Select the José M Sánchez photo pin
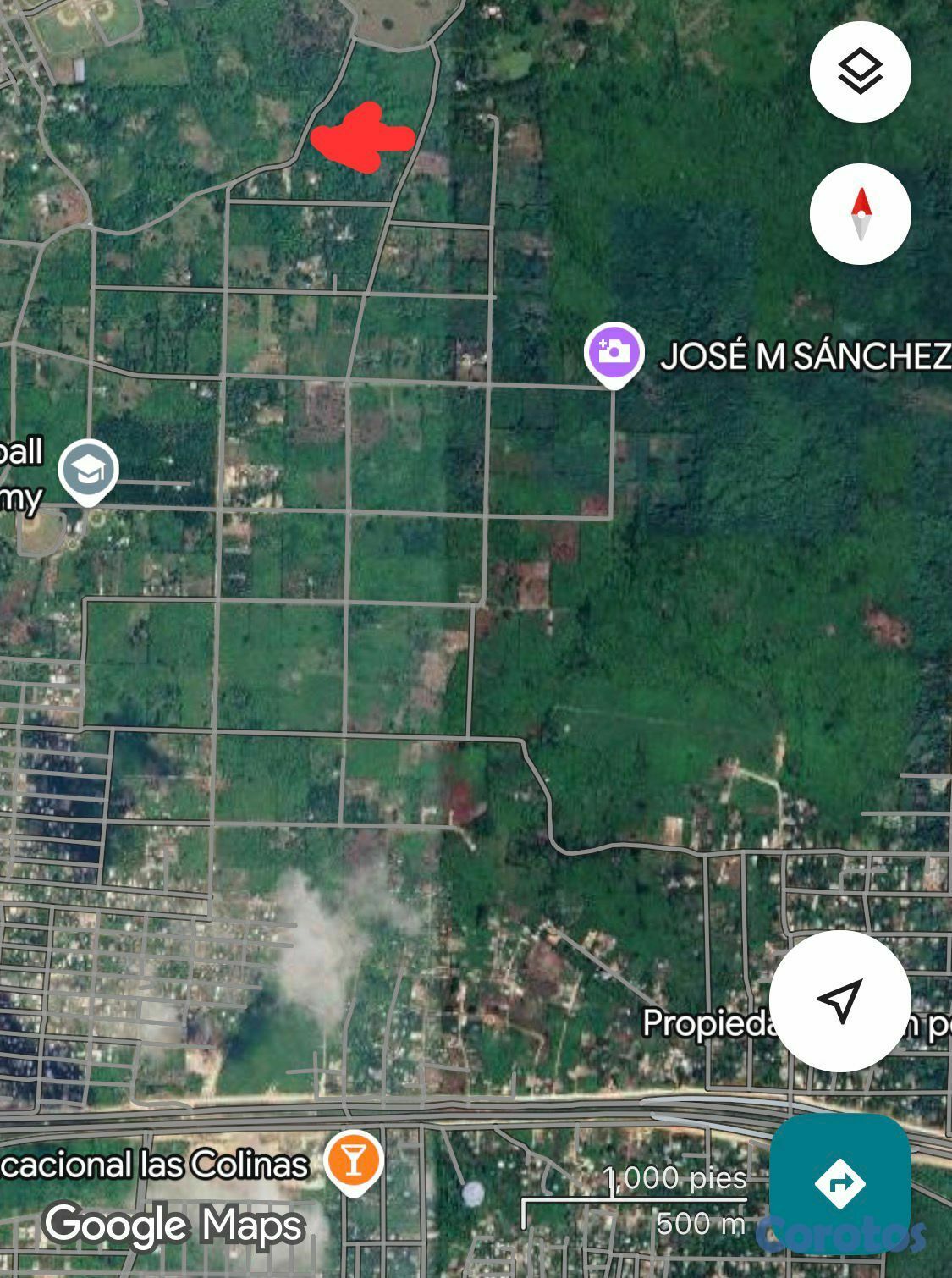This screenshot has width=952, height=1278. tap(614, 353)
